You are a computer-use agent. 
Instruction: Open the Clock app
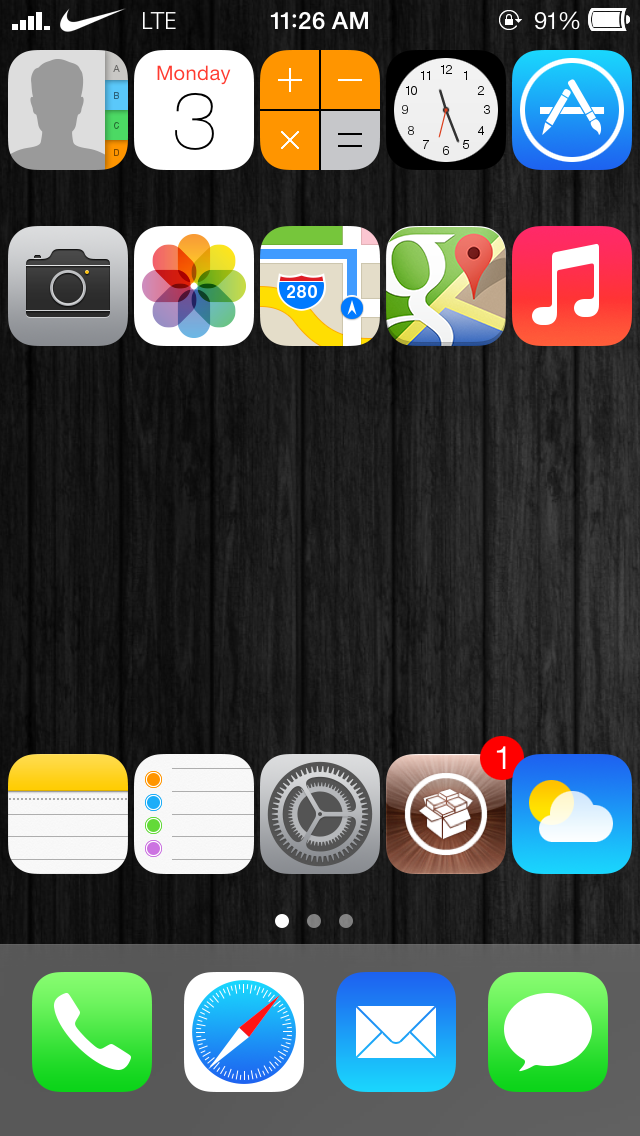tap(446, 110)
